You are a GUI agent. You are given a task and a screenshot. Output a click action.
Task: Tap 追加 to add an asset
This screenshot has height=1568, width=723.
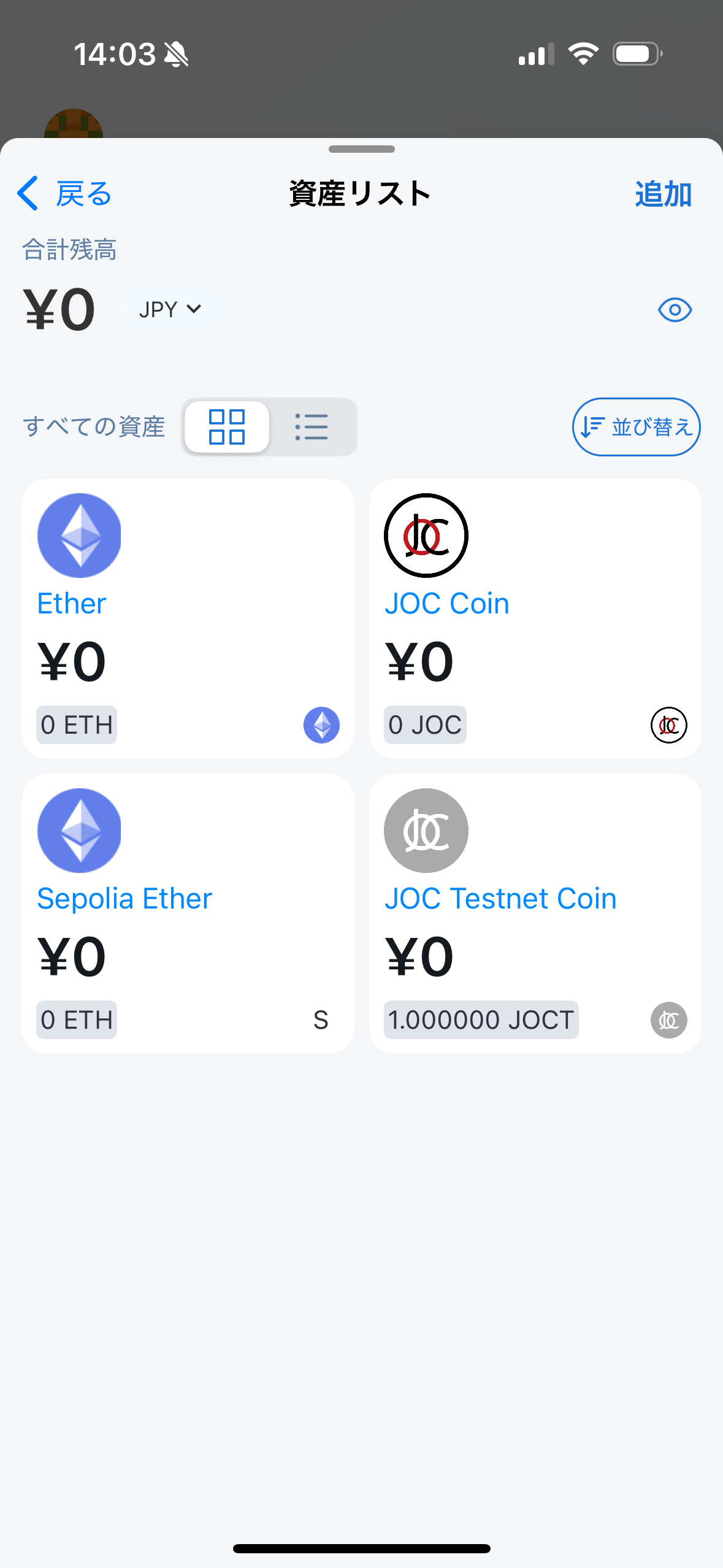[x=663, y=194]
